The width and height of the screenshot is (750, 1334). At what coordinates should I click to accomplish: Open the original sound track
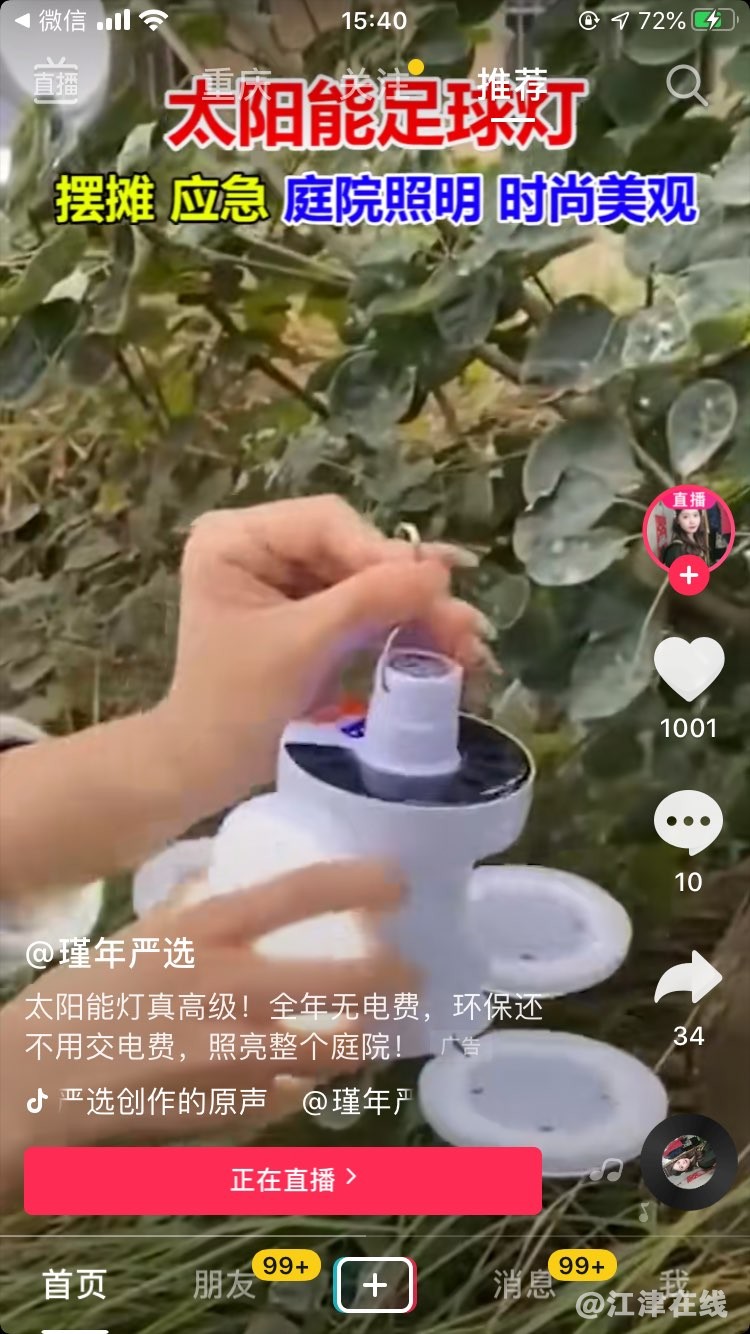pyautogui.click(x=165, y=1101)
